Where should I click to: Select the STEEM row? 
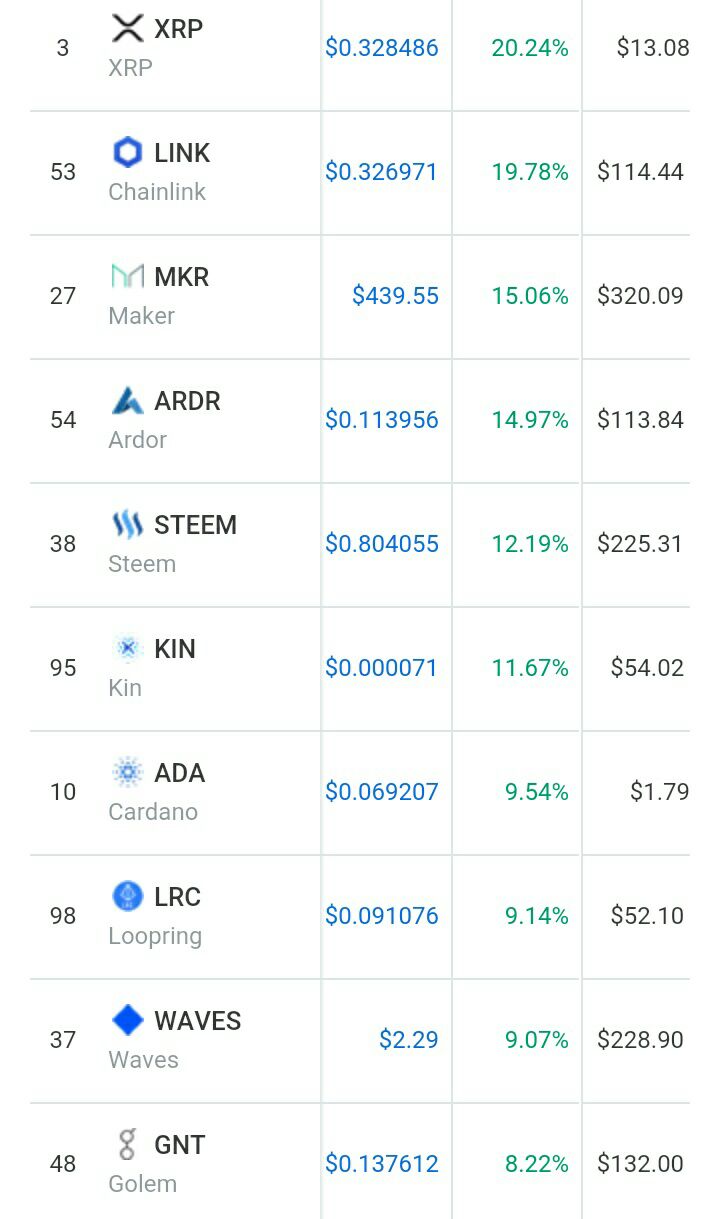pos(195,525)
